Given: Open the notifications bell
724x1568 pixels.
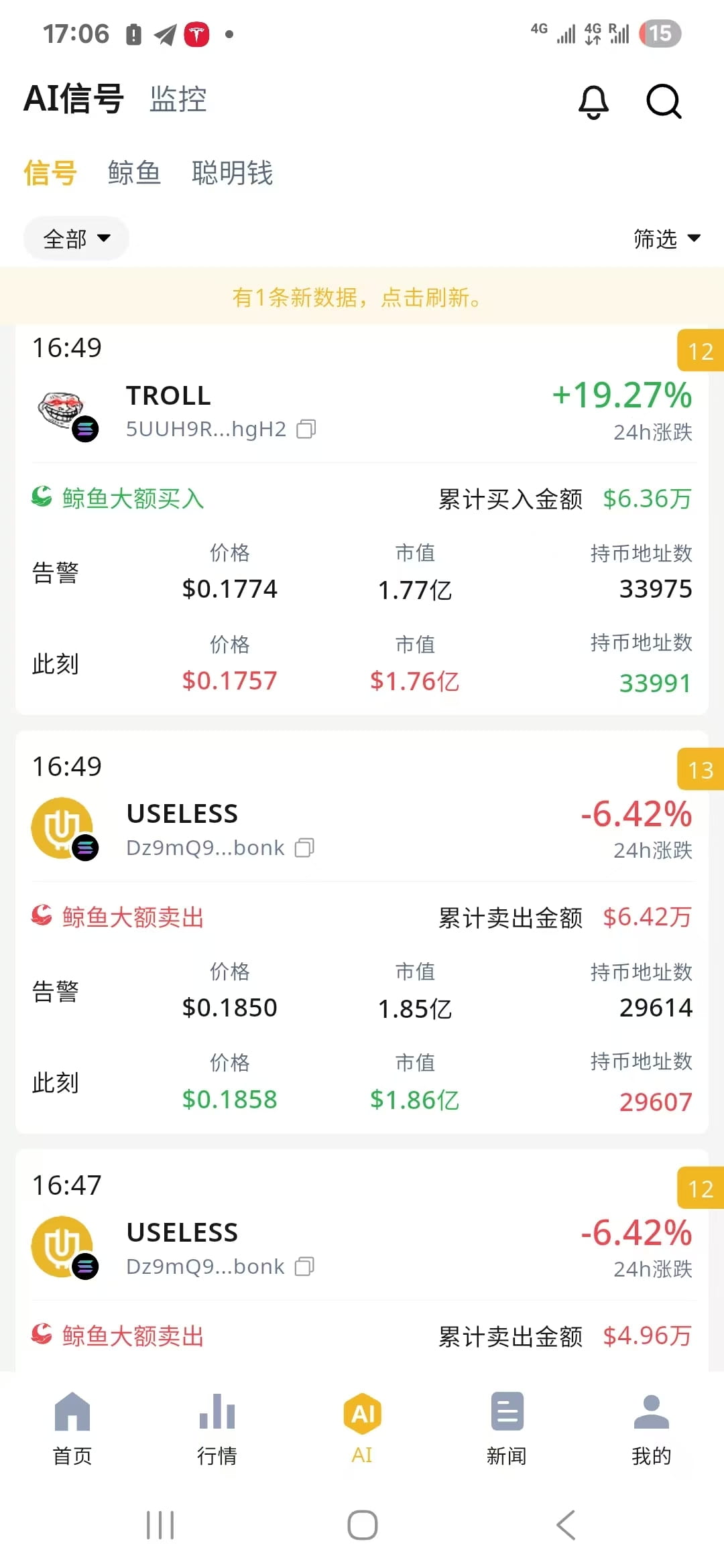Looking at the screenshot, I should [x=593, y=102].
